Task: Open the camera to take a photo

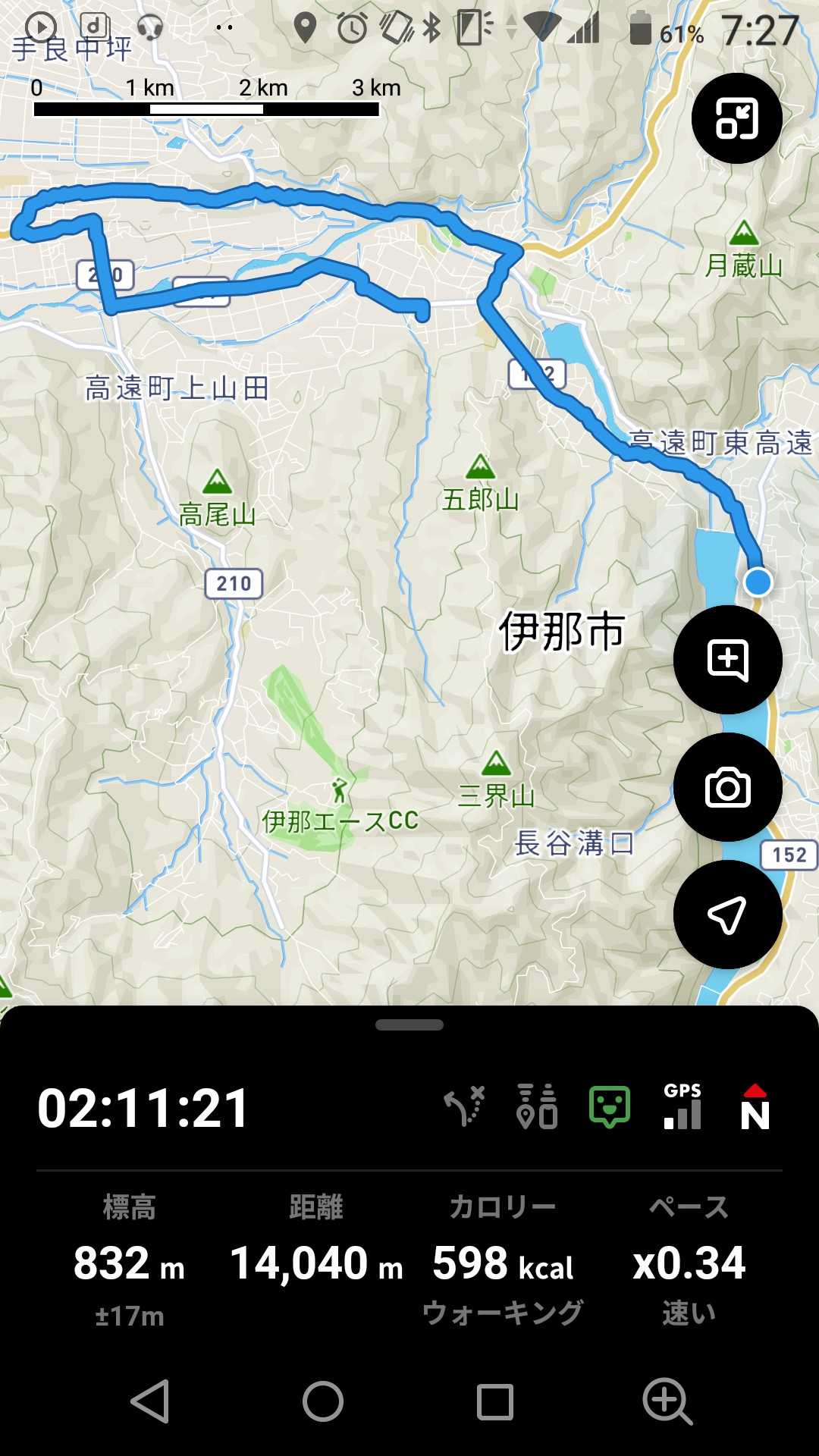Action: coord(727,787)
